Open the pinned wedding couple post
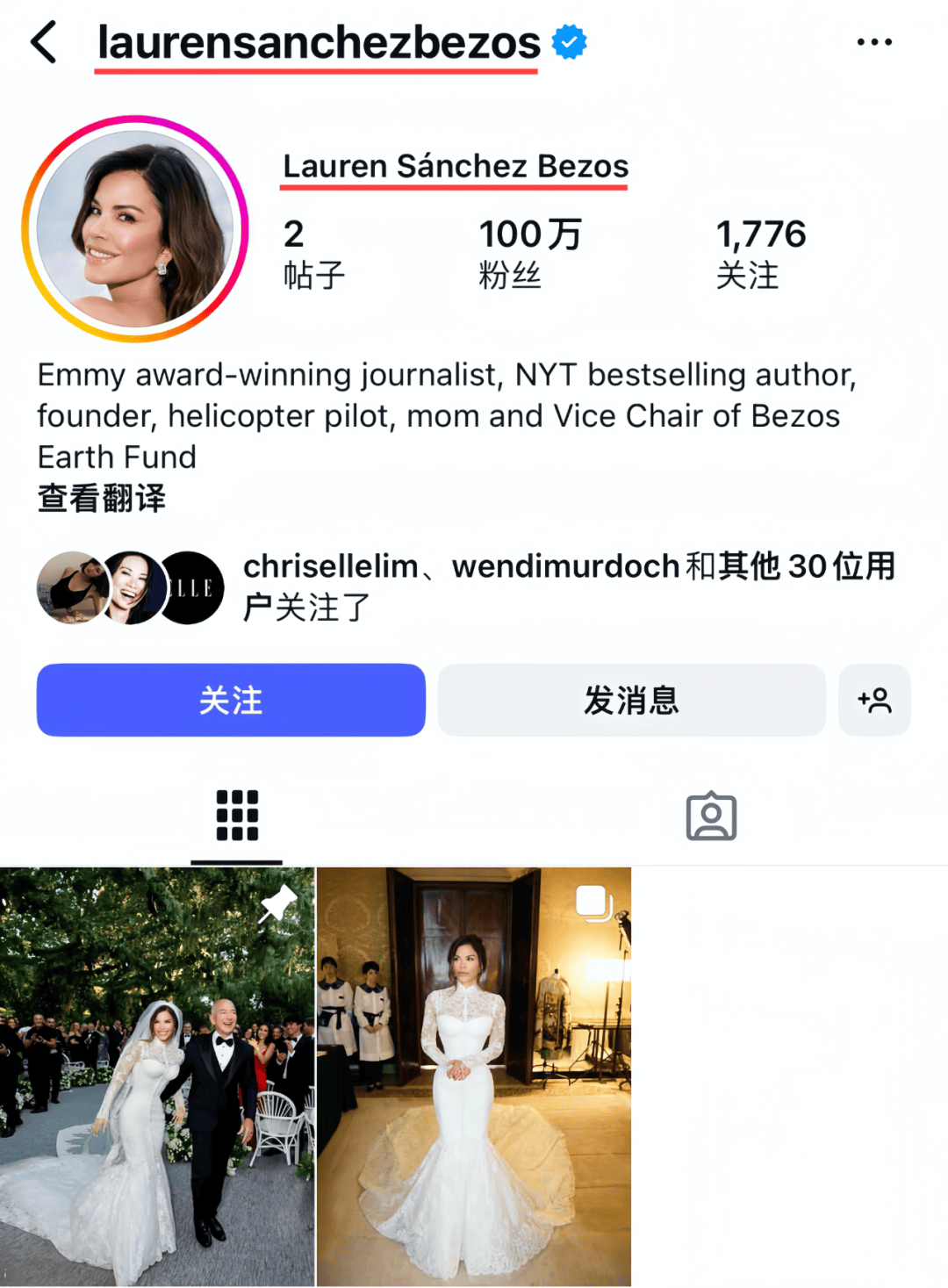Viewport: 948px width, 1288px height. (157, 1076)
